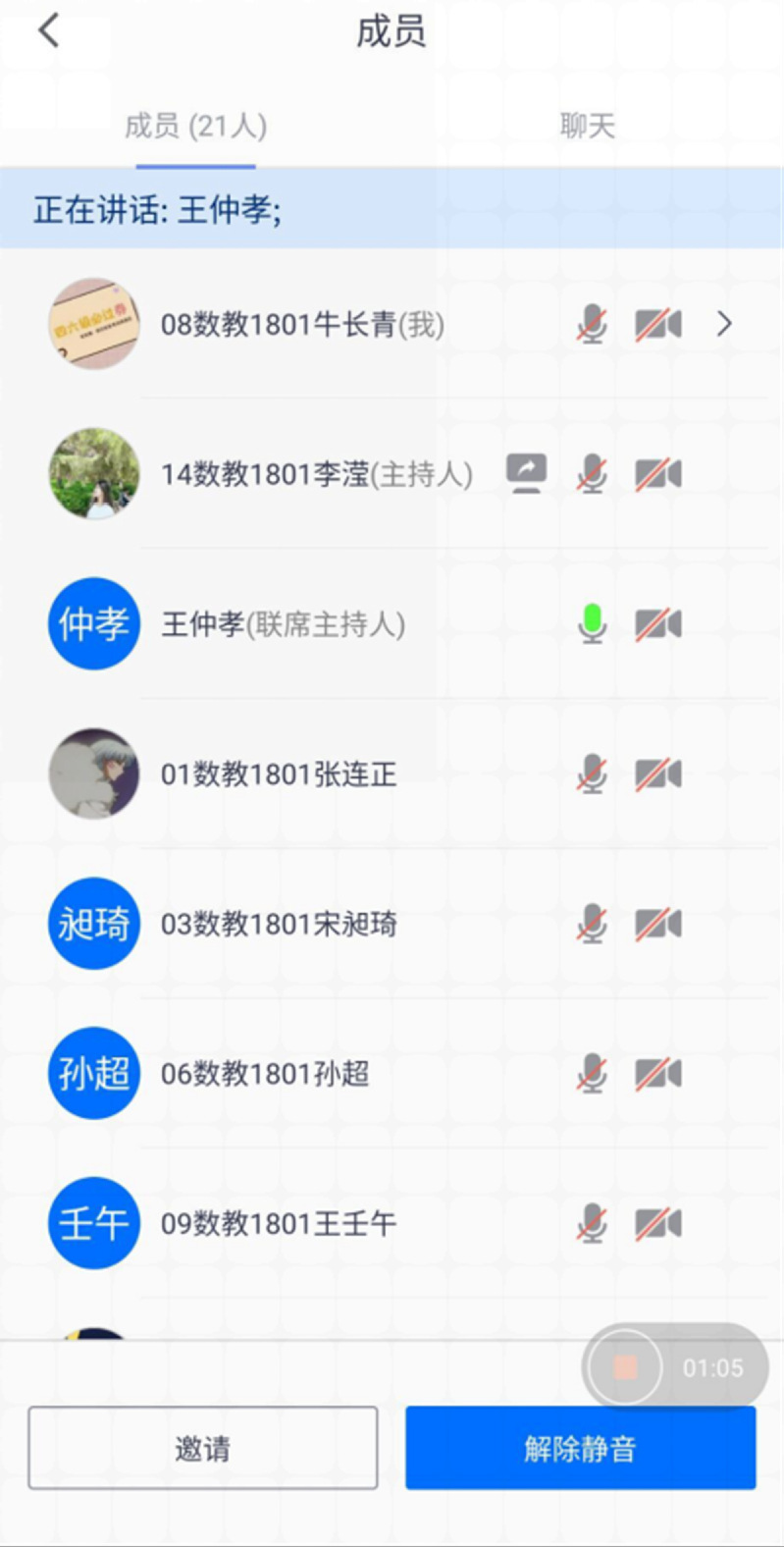
Task: Tap 解除静音 to unmute
Action: pos(580,1448)
